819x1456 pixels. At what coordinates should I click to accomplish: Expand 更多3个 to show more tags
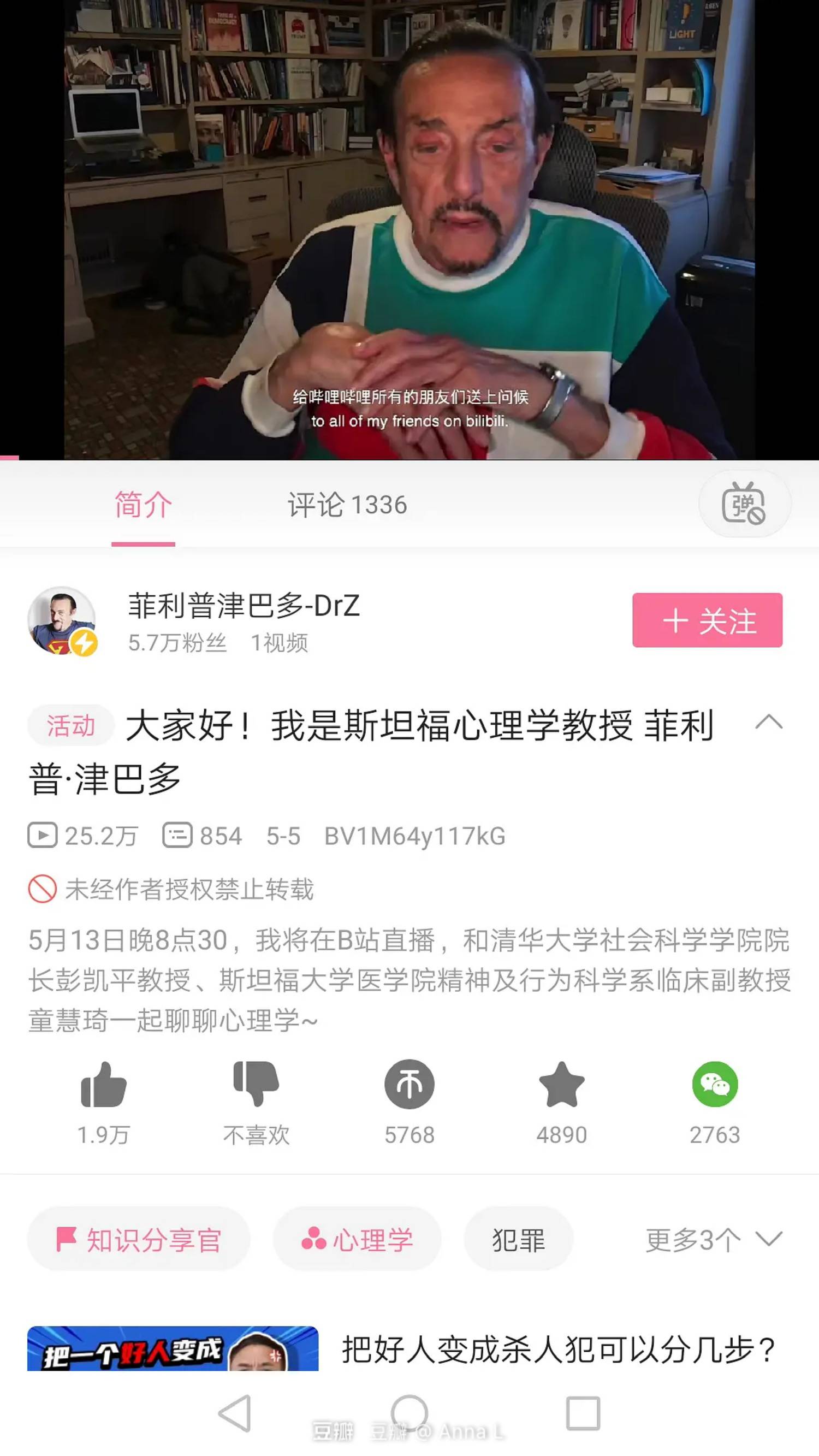[713, 1240]
